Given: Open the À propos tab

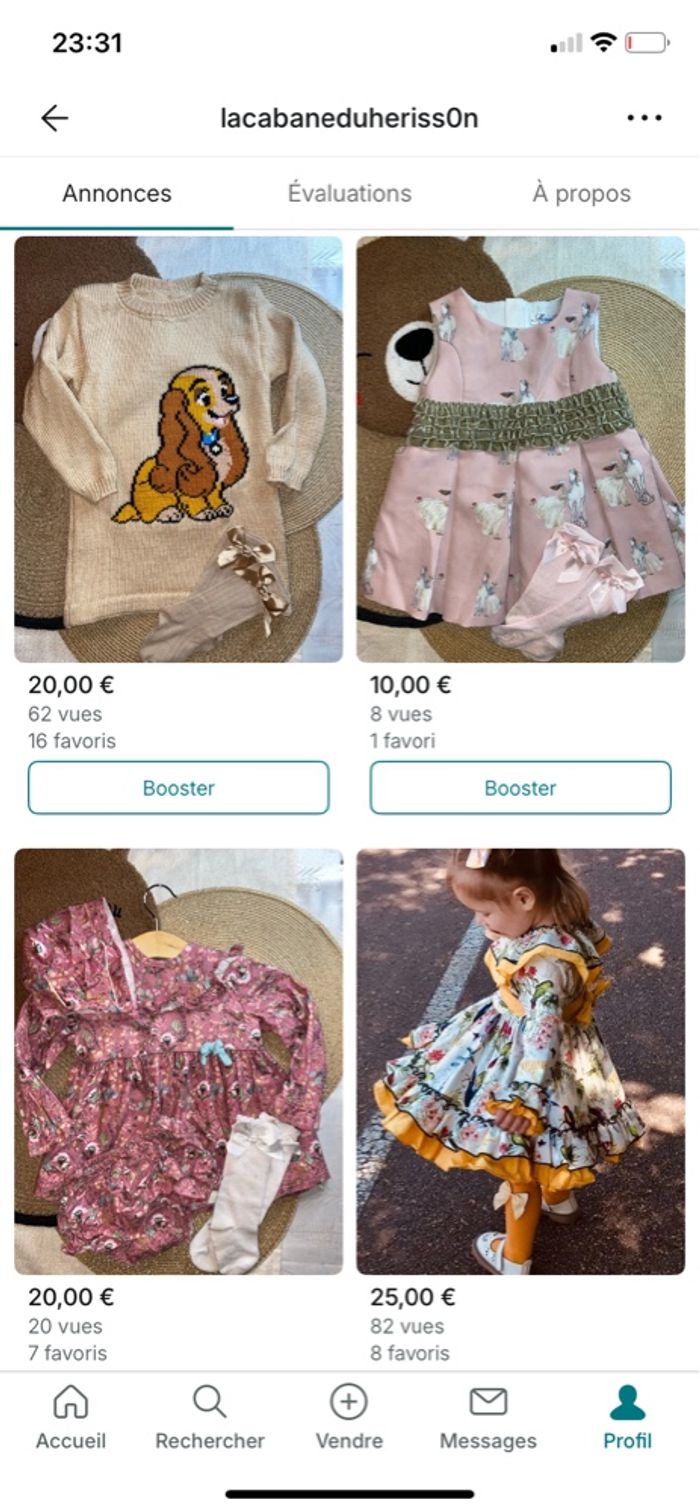Looking at the screenshot, I should coord(581,193).
